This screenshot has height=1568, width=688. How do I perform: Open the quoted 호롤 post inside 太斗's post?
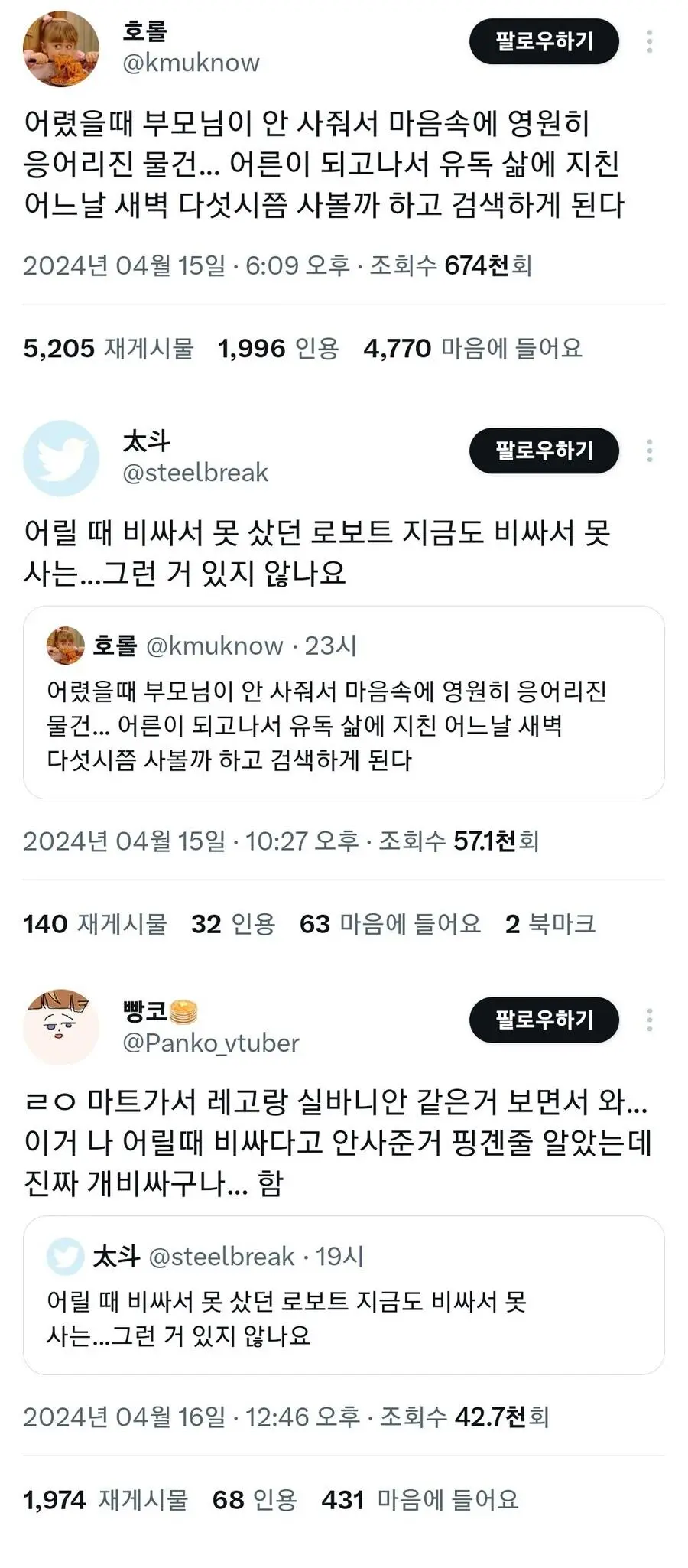pyautogui.click(x=343, y=702)
